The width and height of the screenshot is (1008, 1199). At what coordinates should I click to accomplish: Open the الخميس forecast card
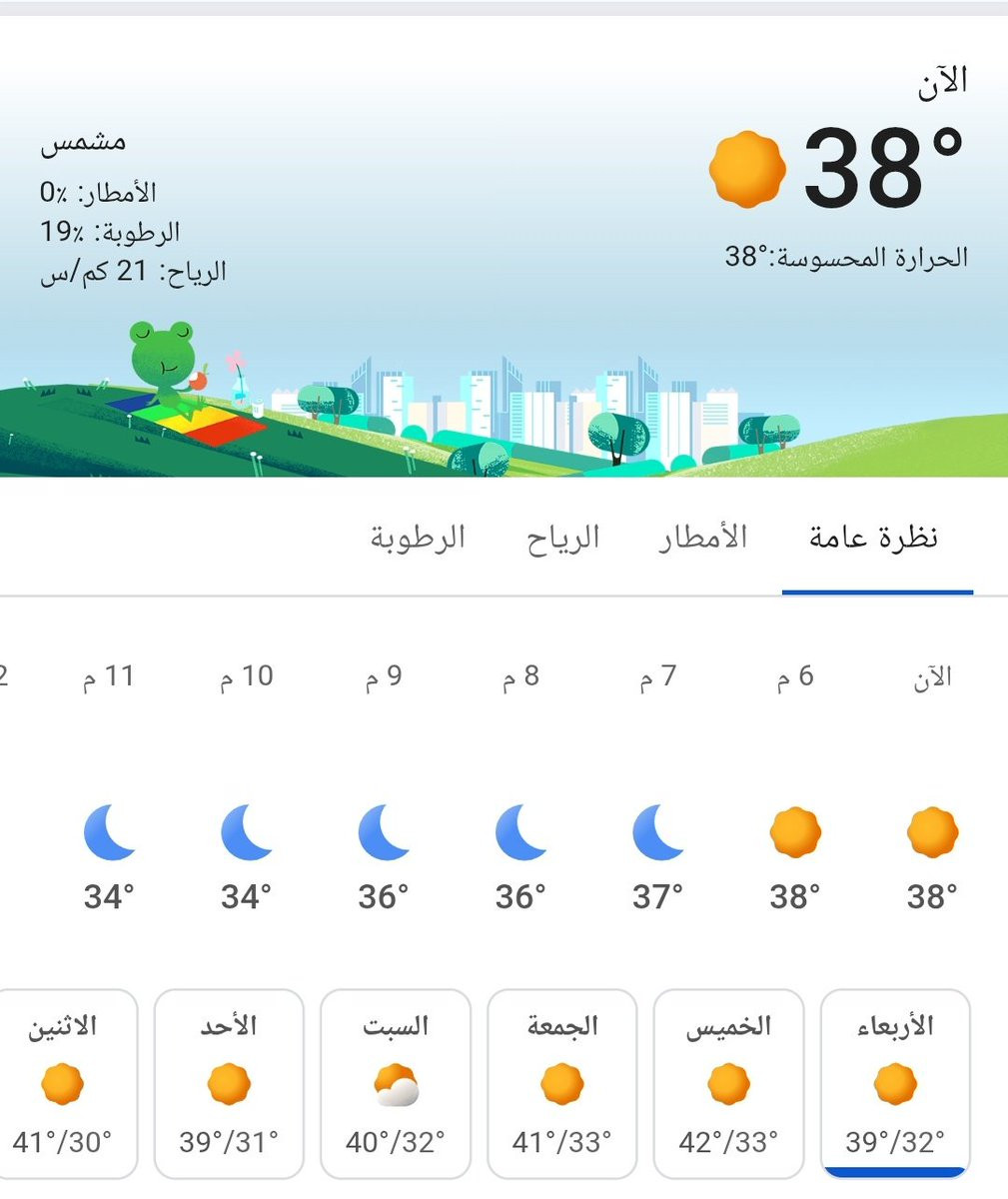coord(728,1084)
